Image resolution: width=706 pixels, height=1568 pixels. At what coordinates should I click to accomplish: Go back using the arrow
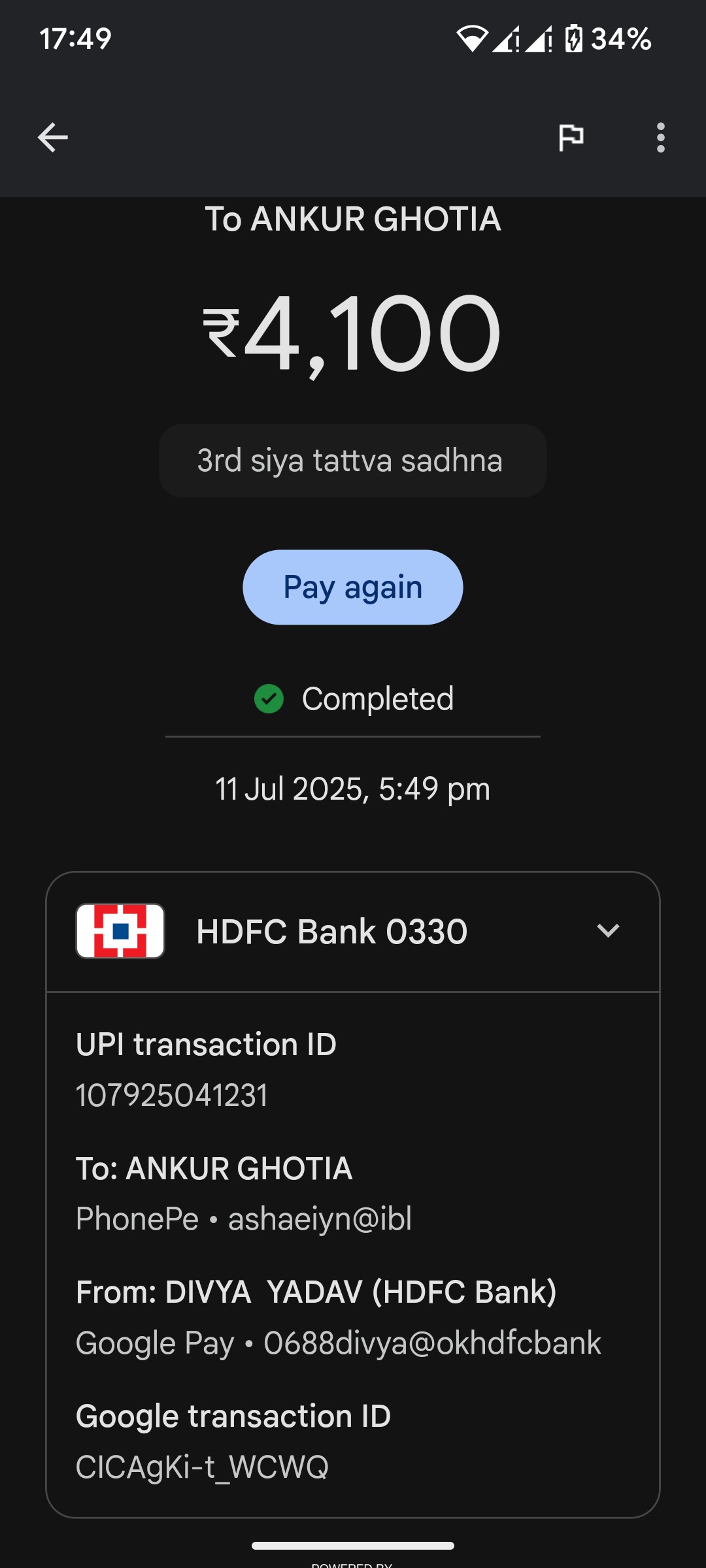52,137
